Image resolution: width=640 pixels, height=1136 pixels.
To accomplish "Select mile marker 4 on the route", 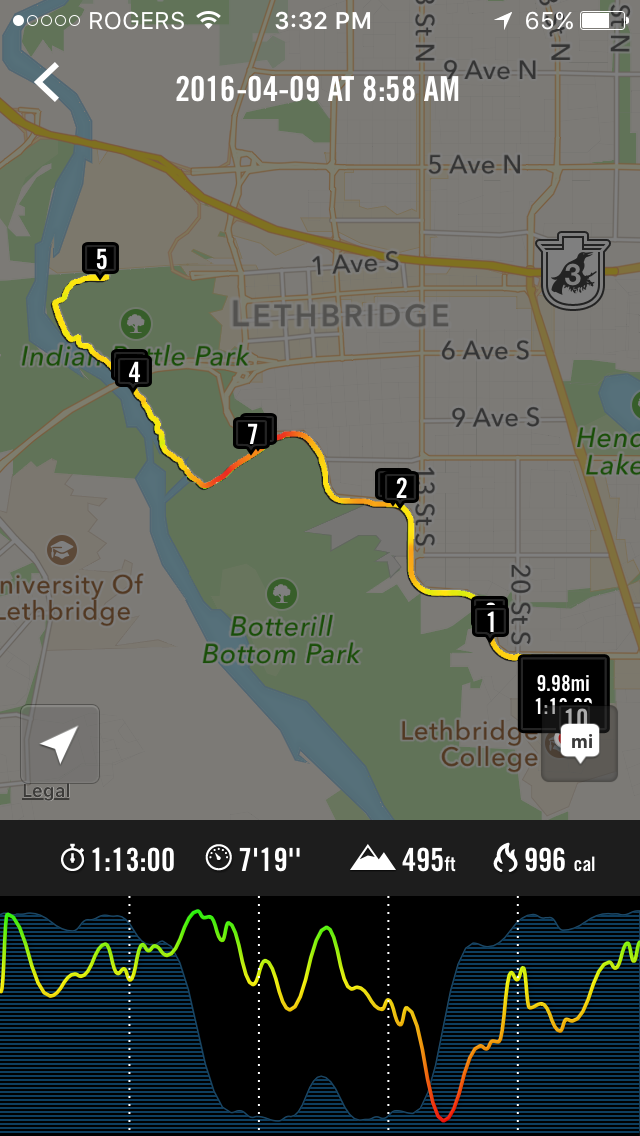I will 134,372.
